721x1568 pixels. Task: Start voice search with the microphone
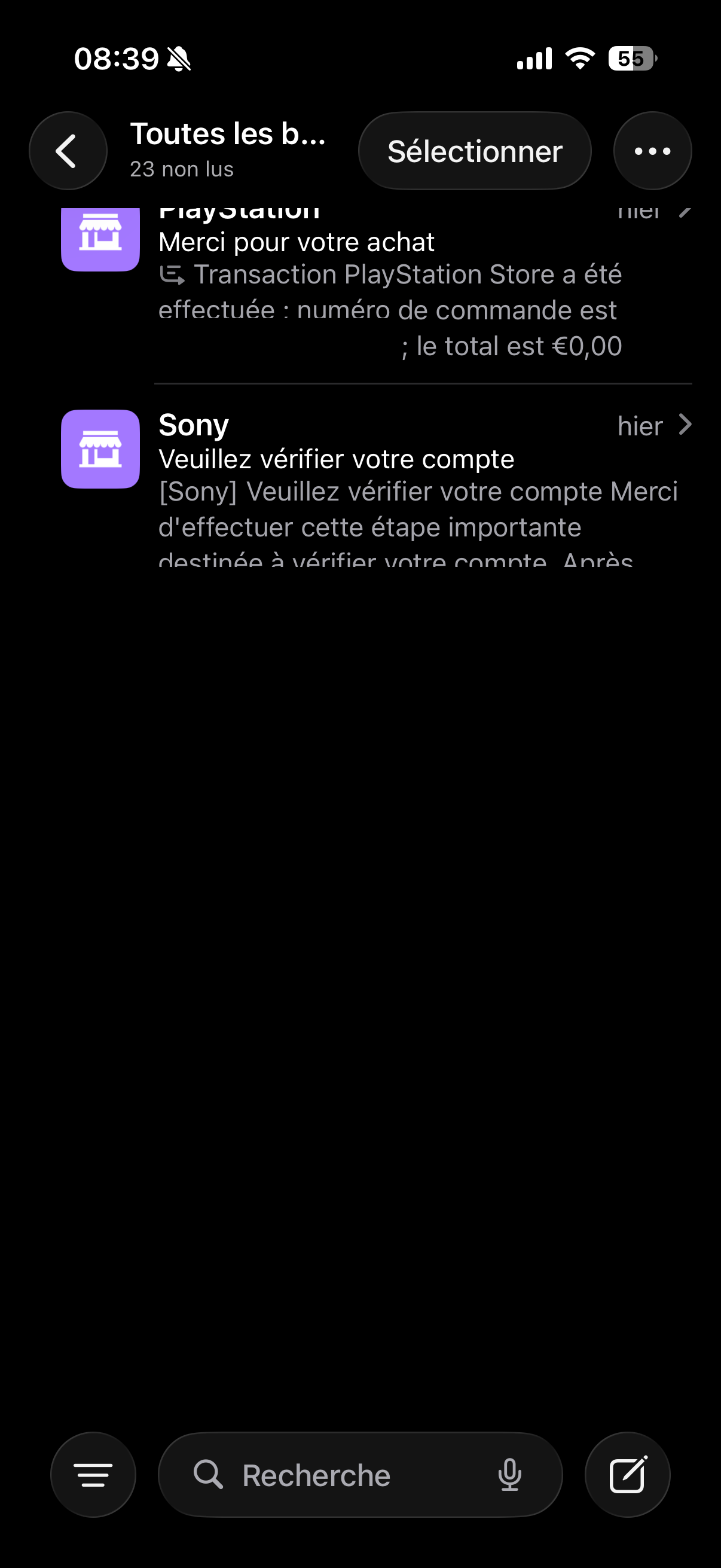point(509,1474)
